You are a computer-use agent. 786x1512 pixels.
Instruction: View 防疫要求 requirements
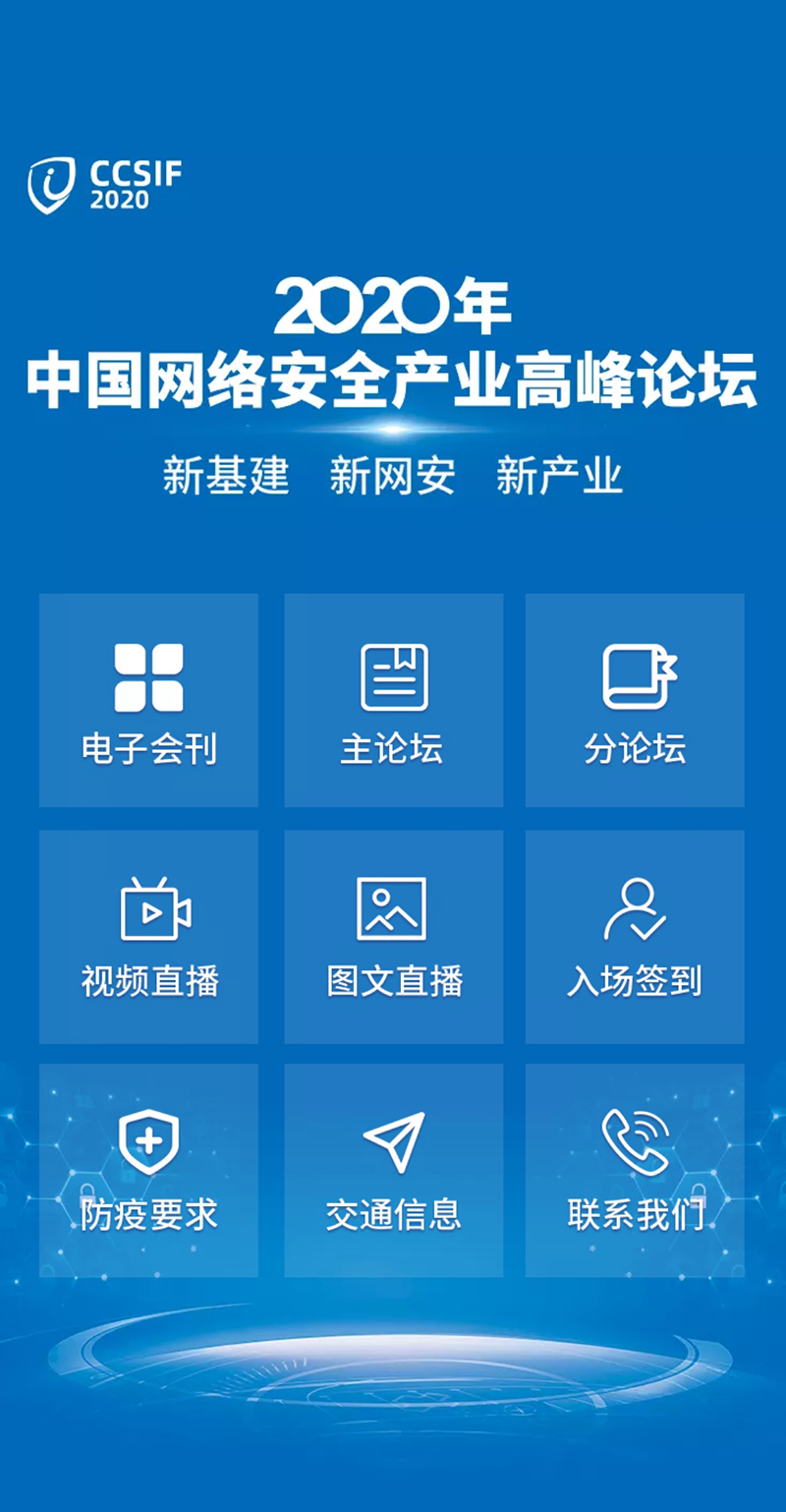(148, 1170)
